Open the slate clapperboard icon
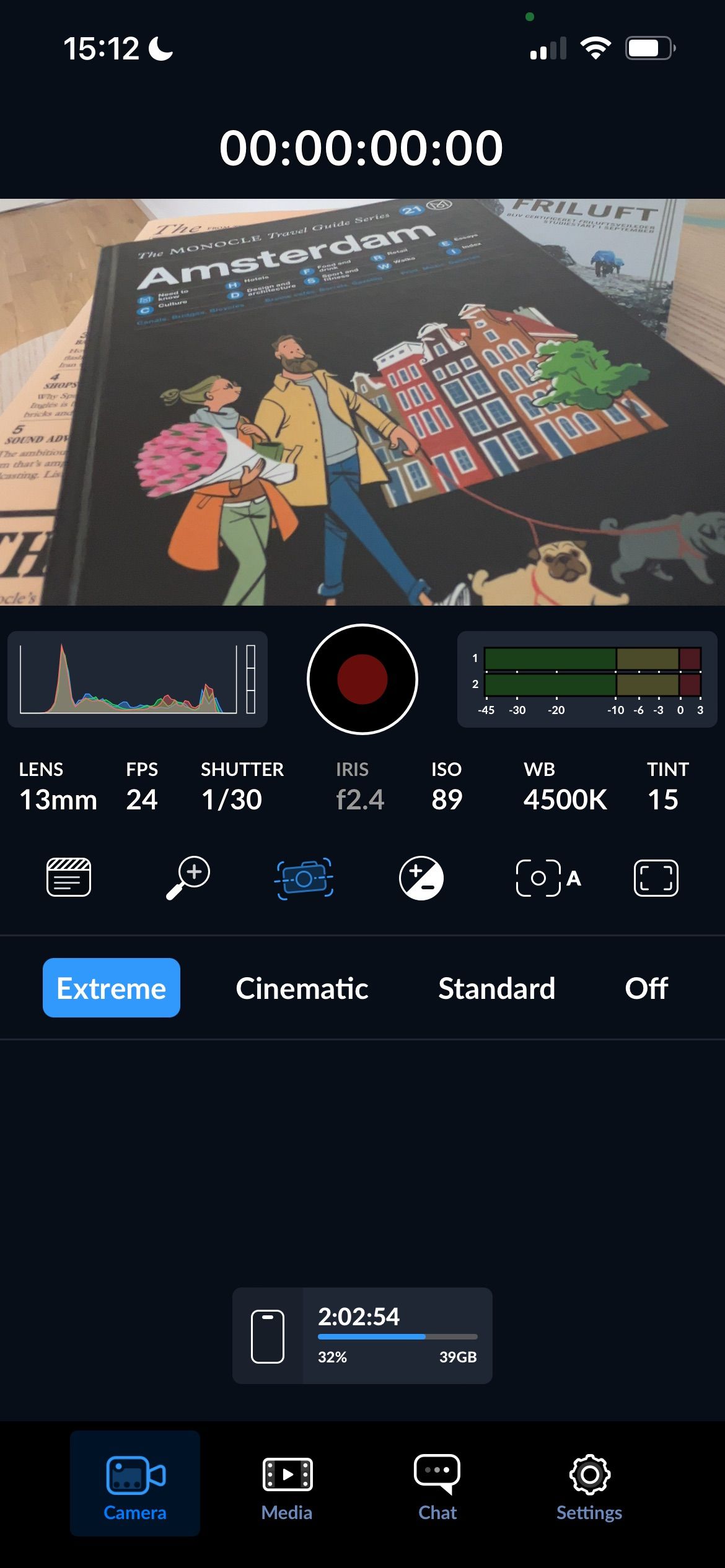Viewport: 725px width, 1568px height. coord(69,878)
